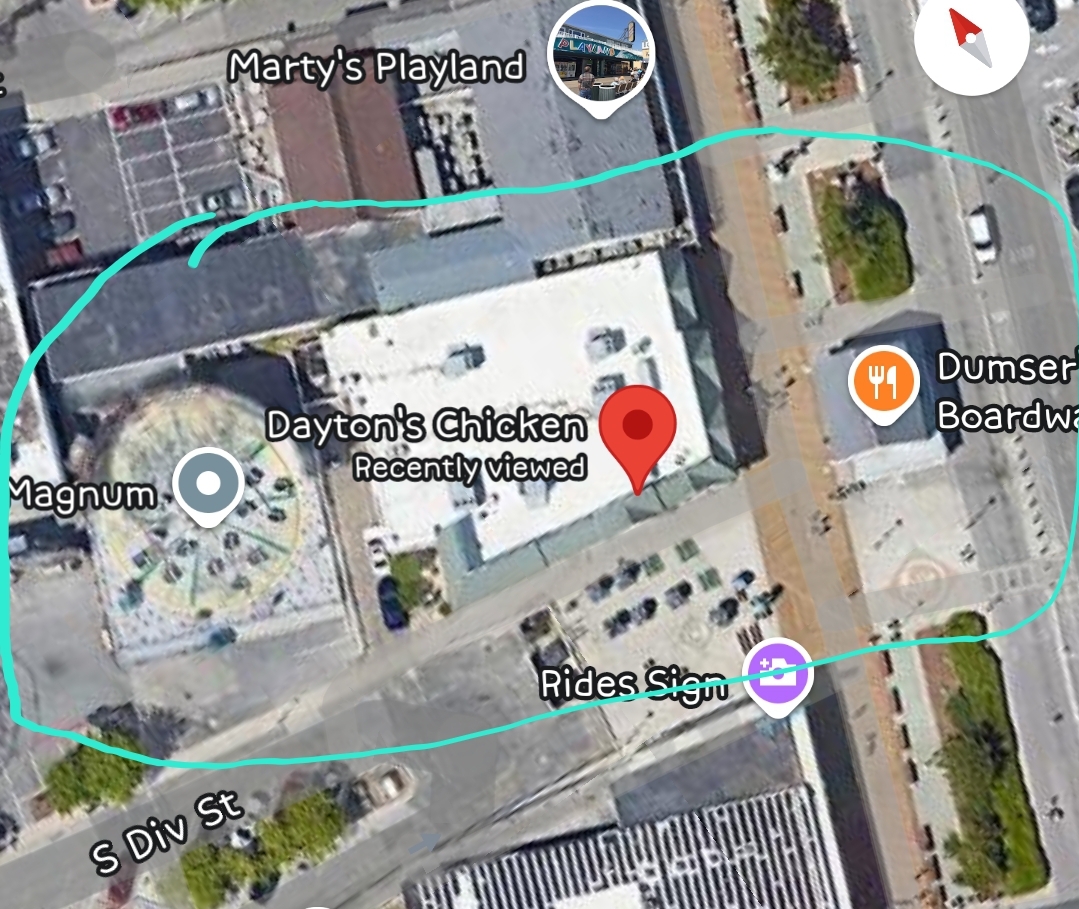This screenshot has width=1079, height=909.
Task: Open Marty's Playland photo pin
Action: (x=601, y=54)
